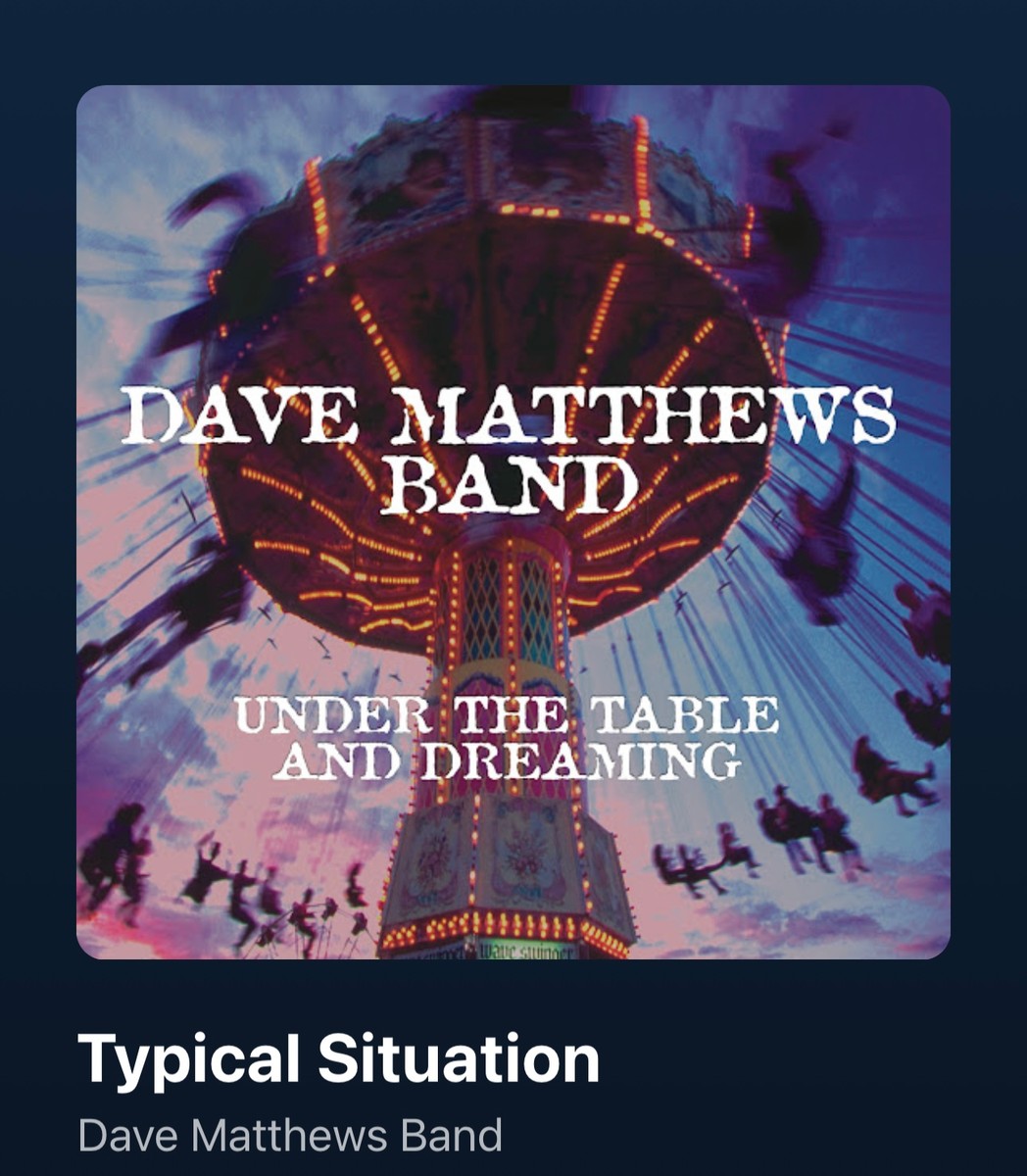Open the Dave Matthews Band artist link
The image size is (1027, 1176).
click(290, 1136)
